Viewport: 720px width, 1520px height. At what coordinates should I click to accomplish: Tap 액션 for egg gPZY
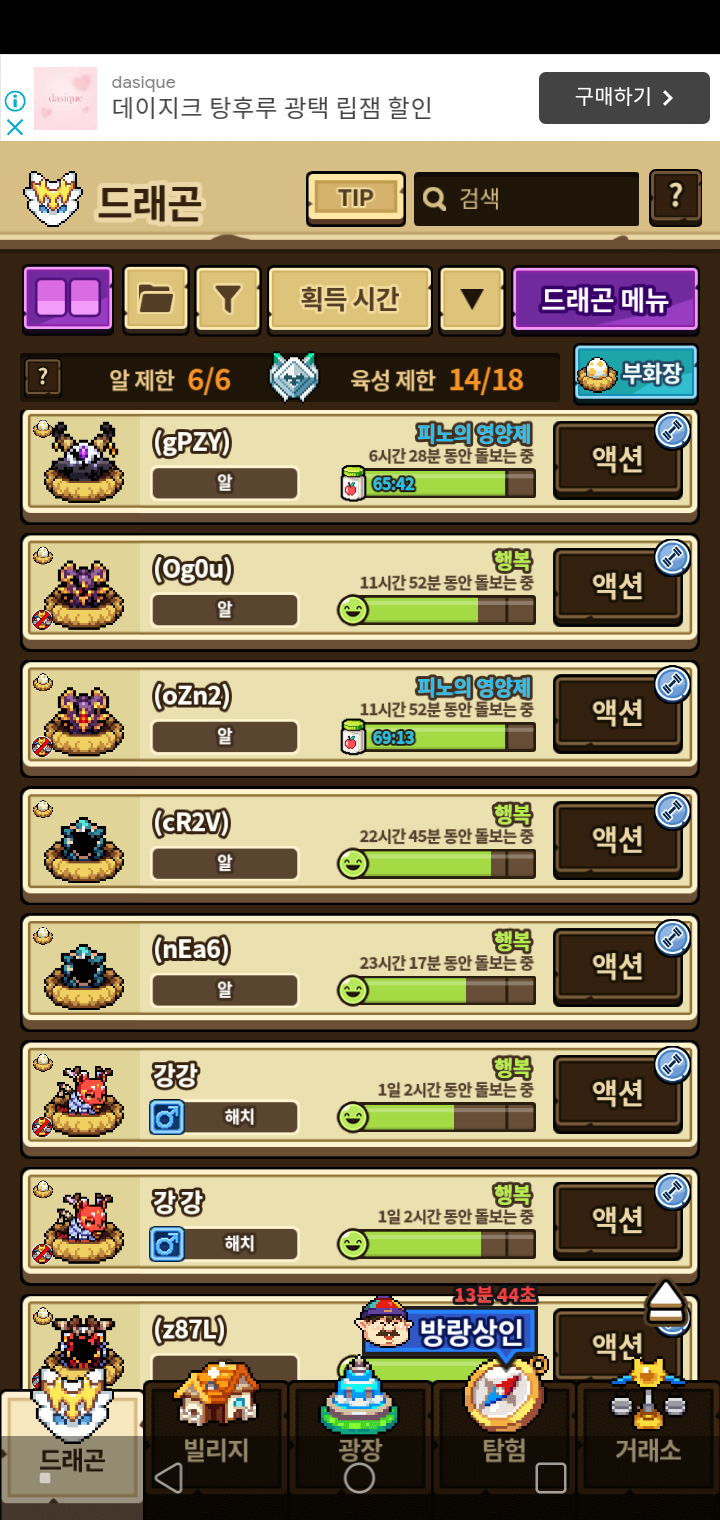617,459
